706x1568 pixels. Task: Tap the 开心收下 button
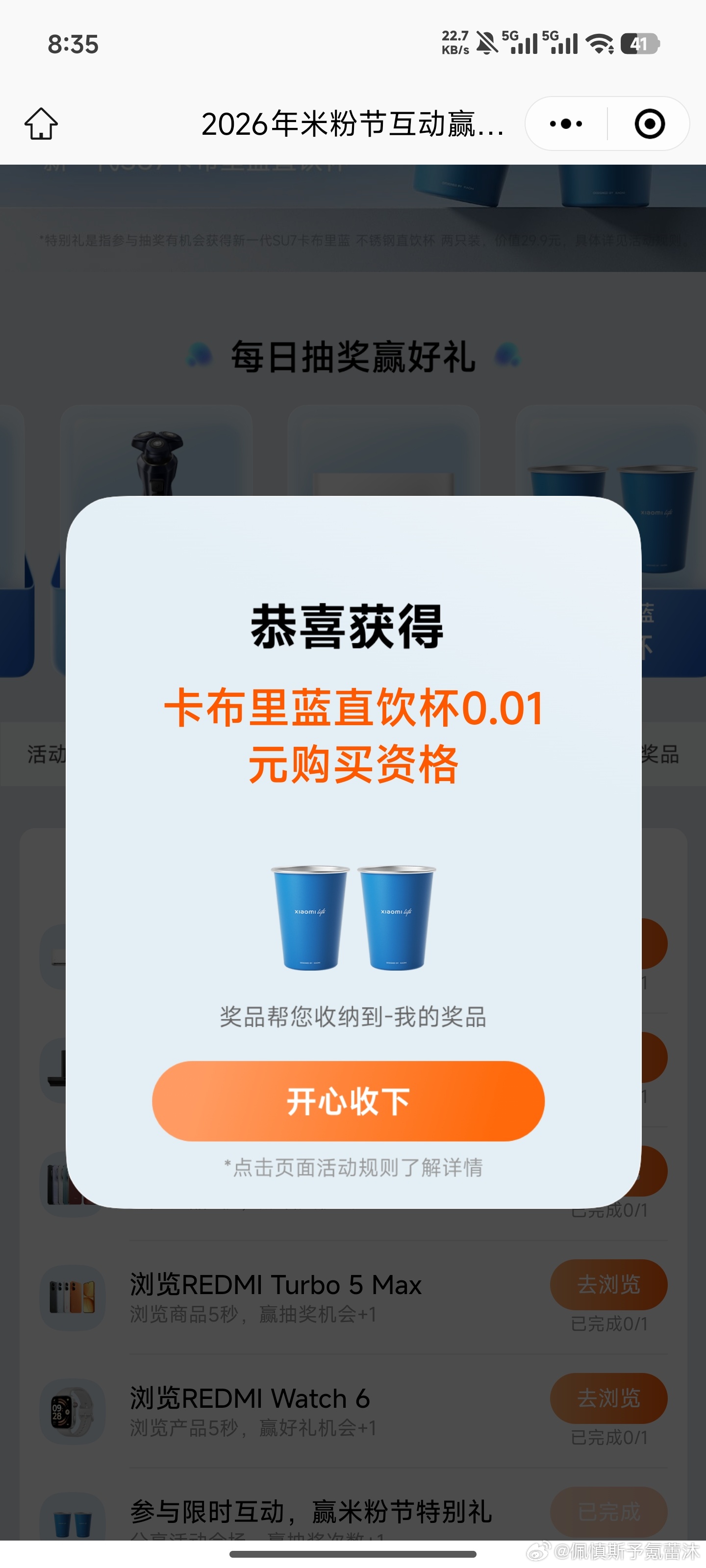click(x=348, y=1101)
